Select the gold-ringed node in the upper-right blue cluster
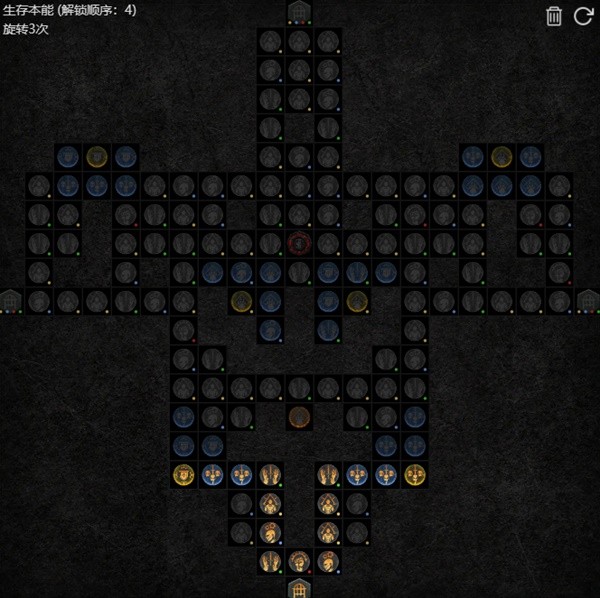Screen dimensions: 600x598 (x=501, y=156)
